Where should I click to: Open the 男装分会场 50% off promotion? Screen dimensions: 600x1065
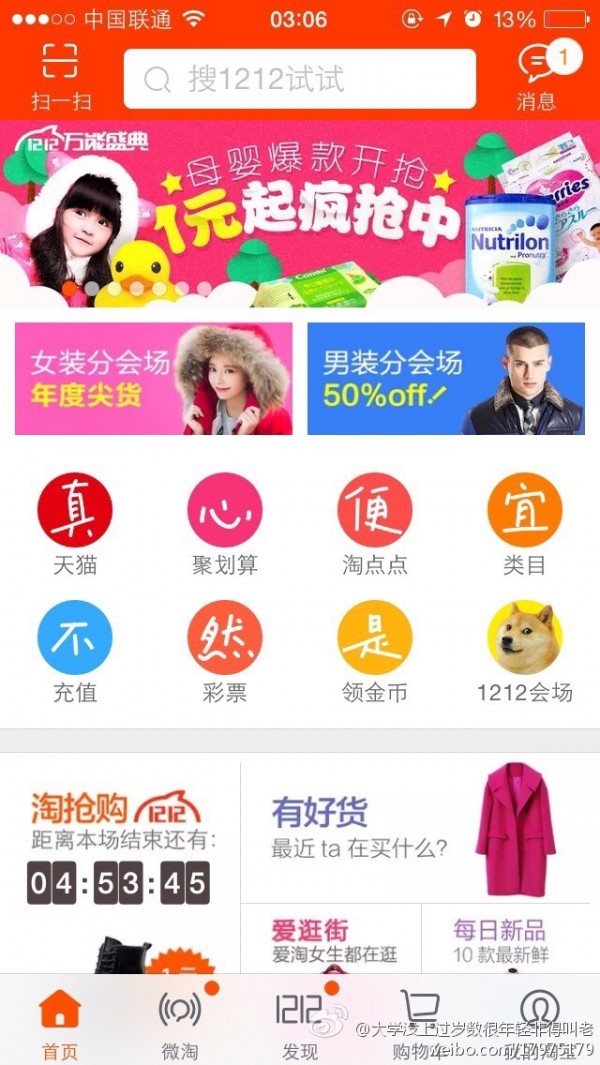pos(445,378)
